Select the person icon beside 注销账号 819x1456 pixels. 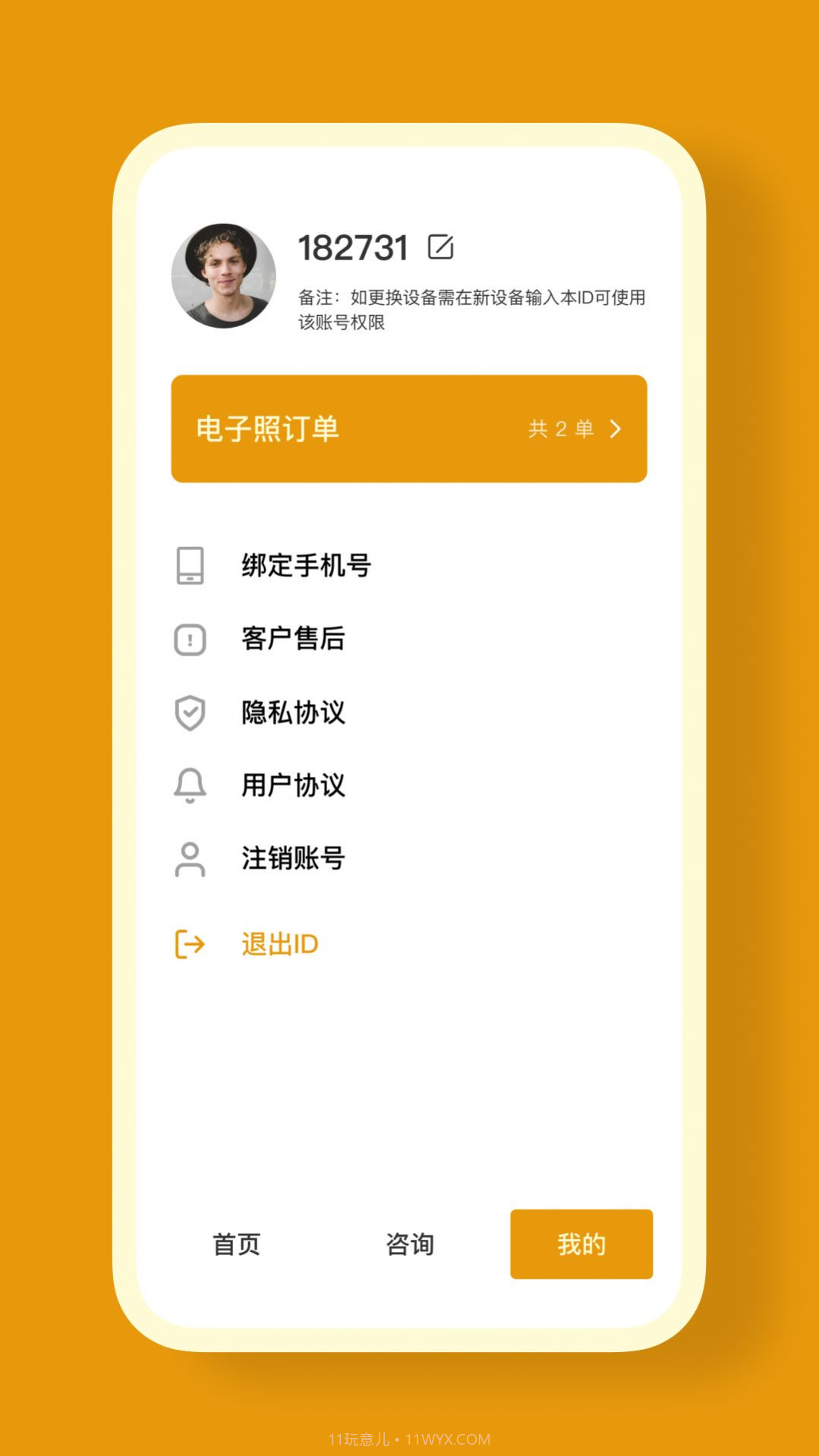pyautogui.click(x=189, y=857)
